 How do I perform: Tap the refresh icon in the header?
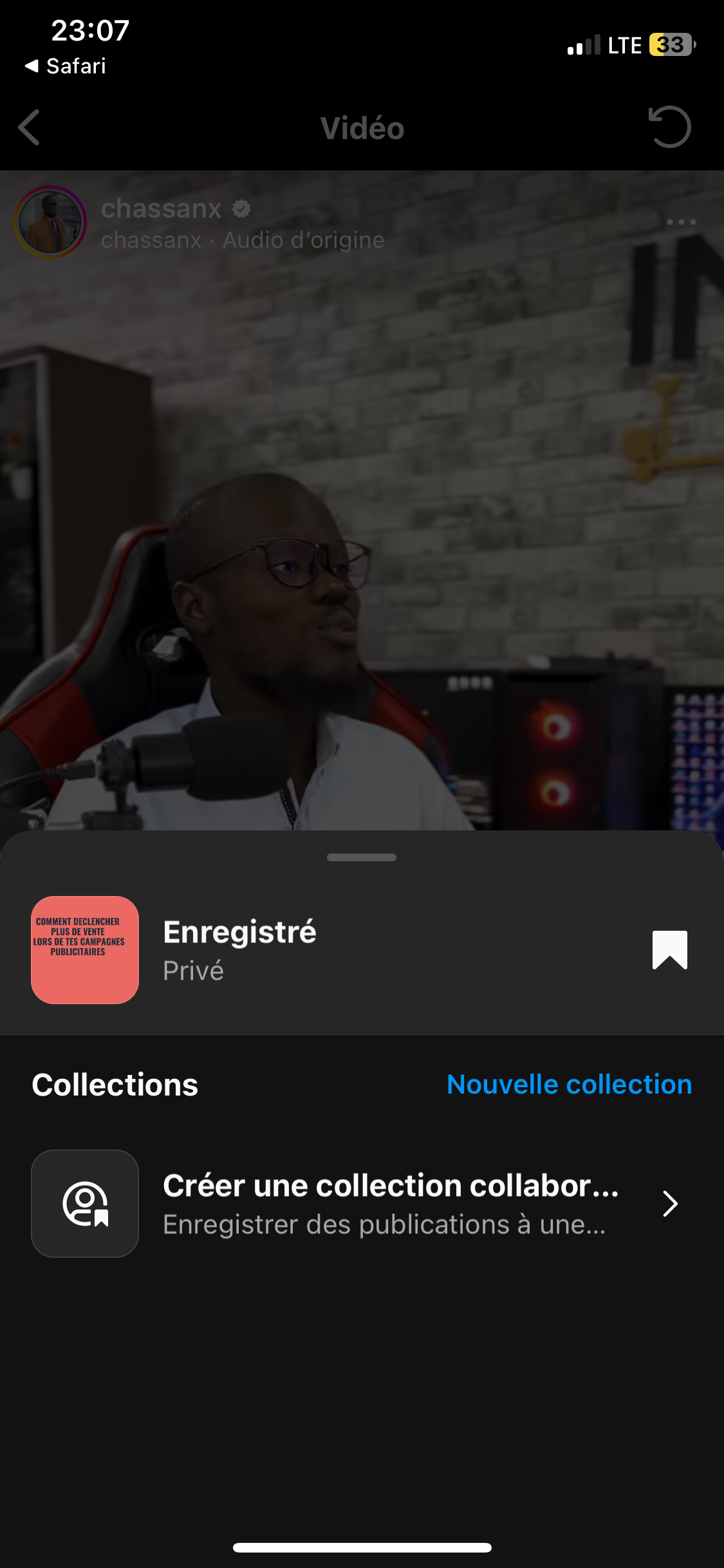(x=669, y=127)
